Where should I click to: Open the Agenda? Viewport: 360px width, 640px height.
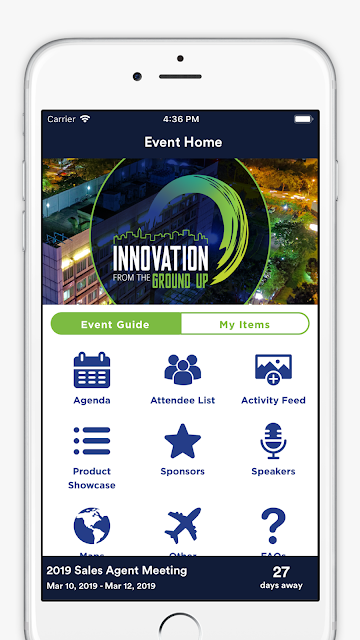click(x=92, y=378)
